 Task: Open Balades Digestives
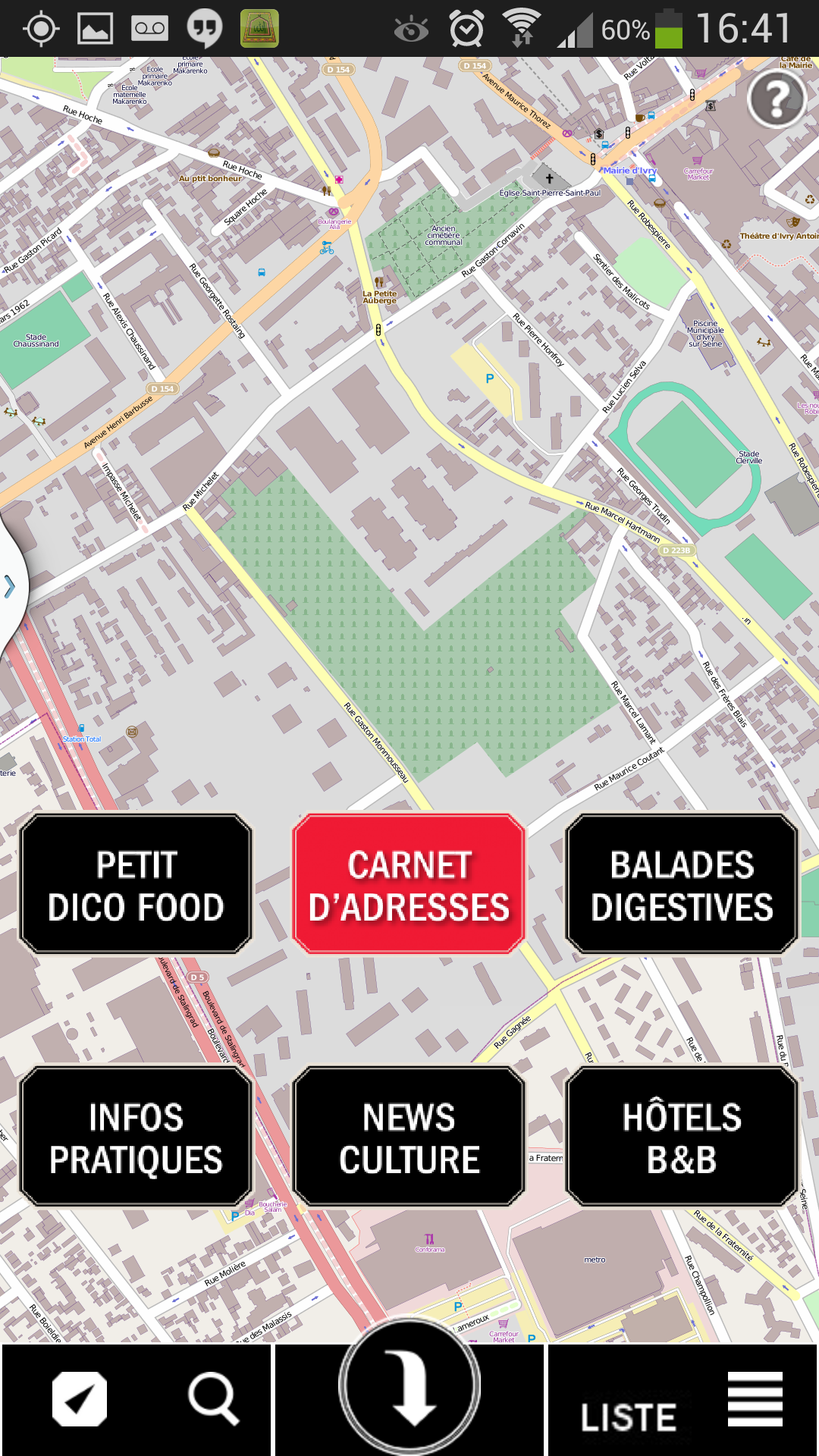(681, 884)
